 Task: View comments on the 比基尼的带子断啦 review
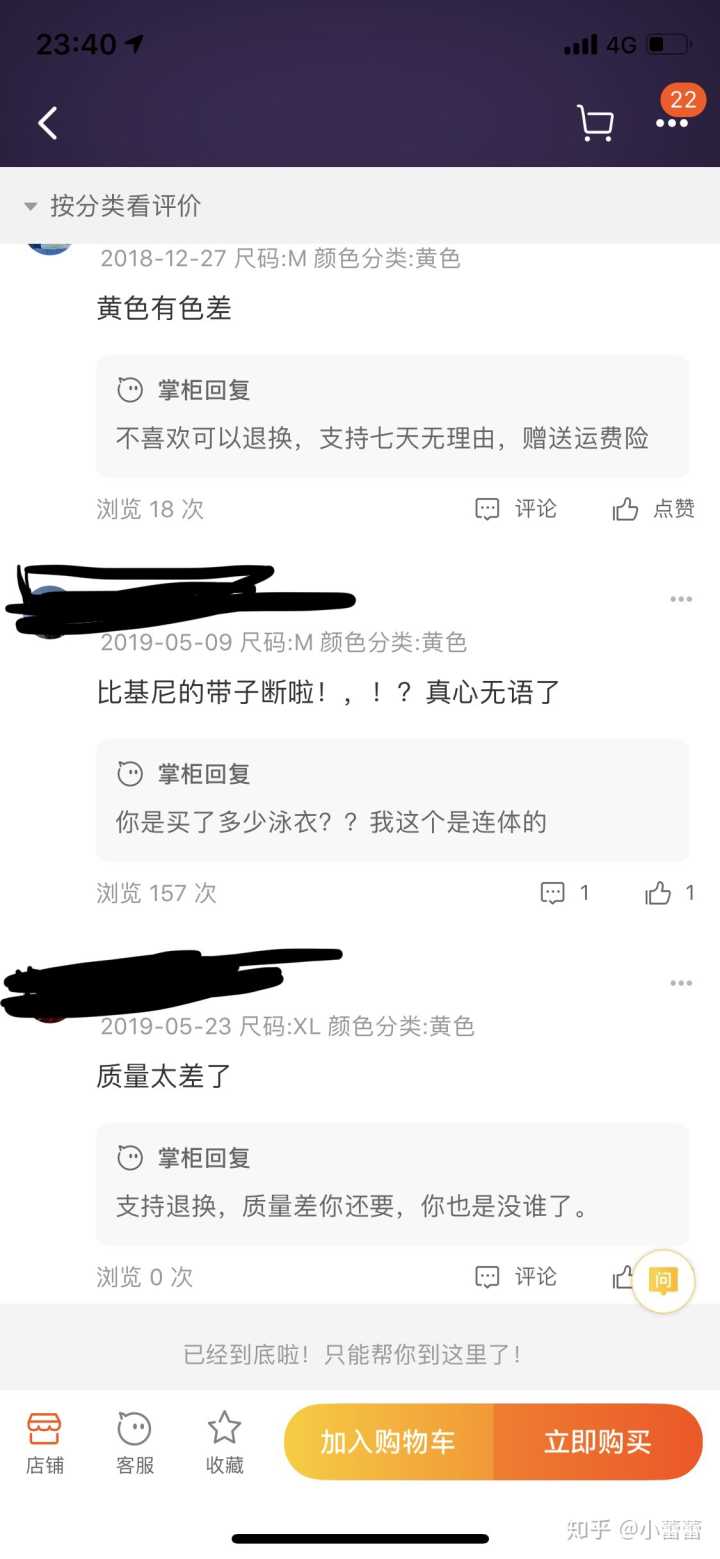click(x=564, y=893)
